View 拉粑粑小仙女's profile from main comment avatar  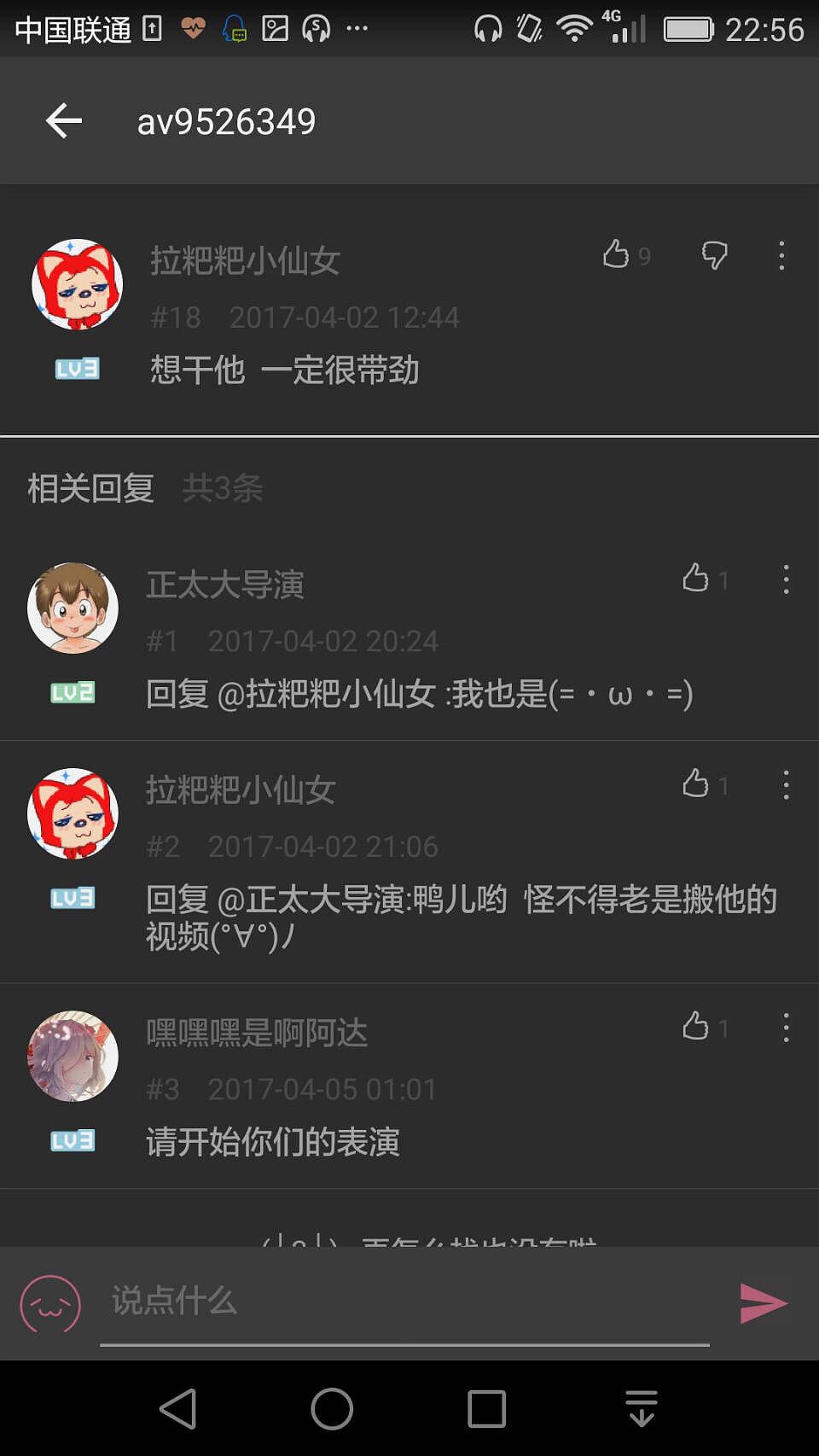coord(77,284)
